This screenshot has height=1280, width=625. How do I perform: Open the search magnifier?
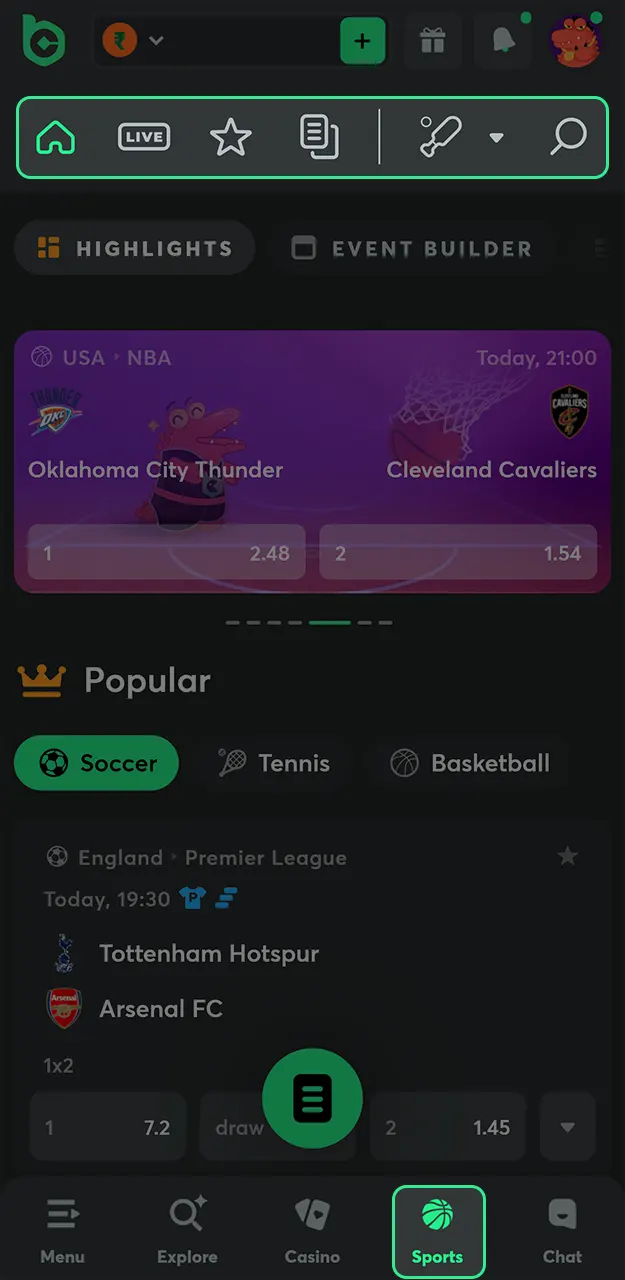(x=568, y=137)
